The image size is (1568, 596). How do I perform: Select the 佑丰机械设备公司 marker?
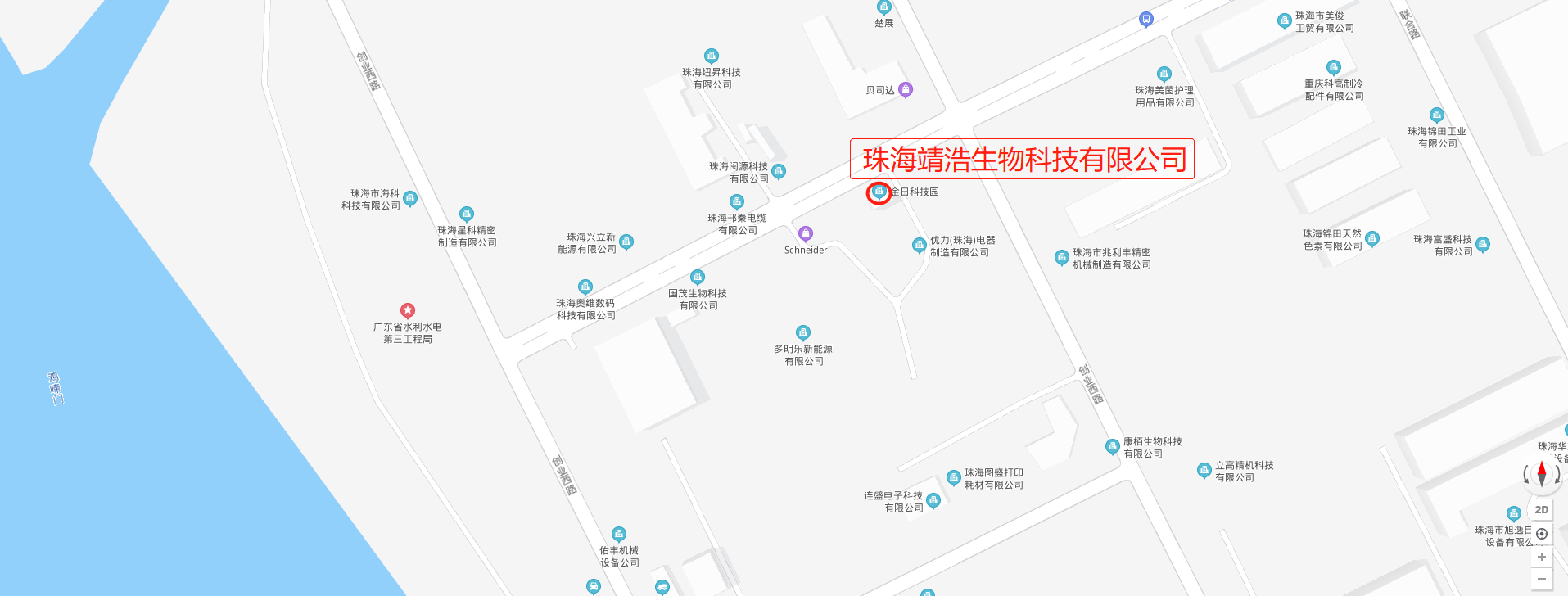pyautogui.click(x=619, y=534)
